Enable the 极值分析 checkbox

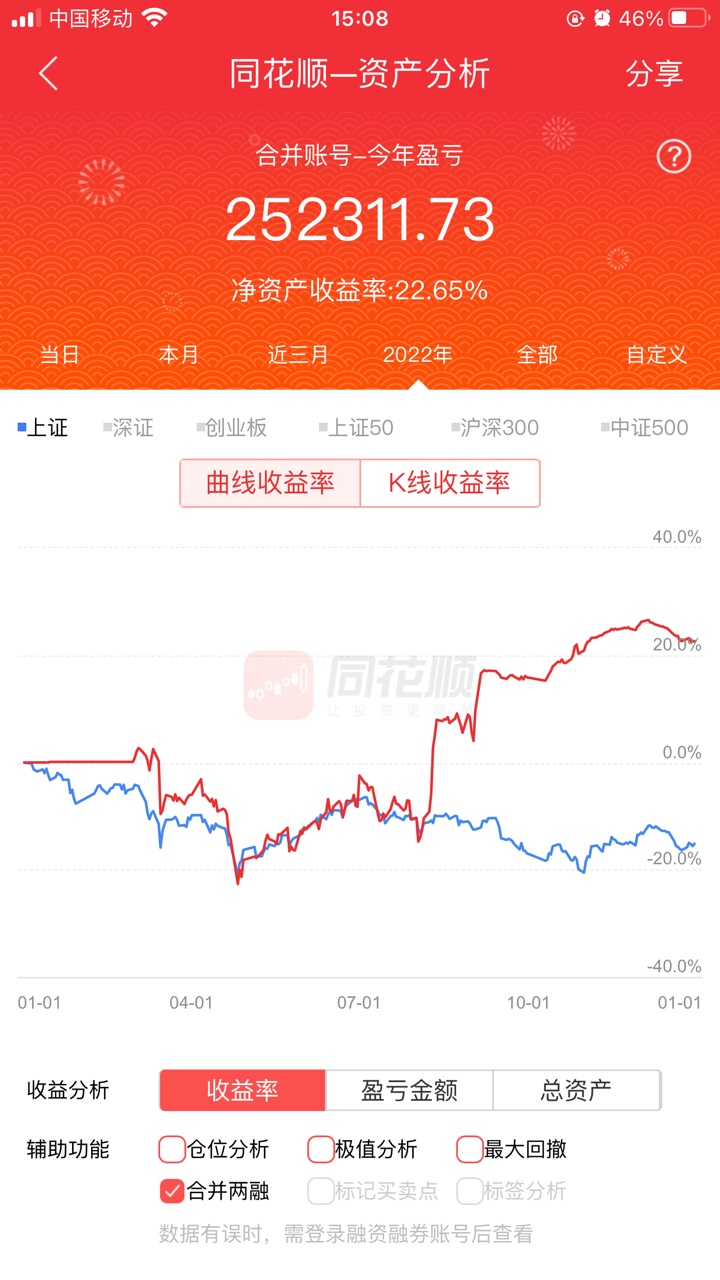(321, 1149)
